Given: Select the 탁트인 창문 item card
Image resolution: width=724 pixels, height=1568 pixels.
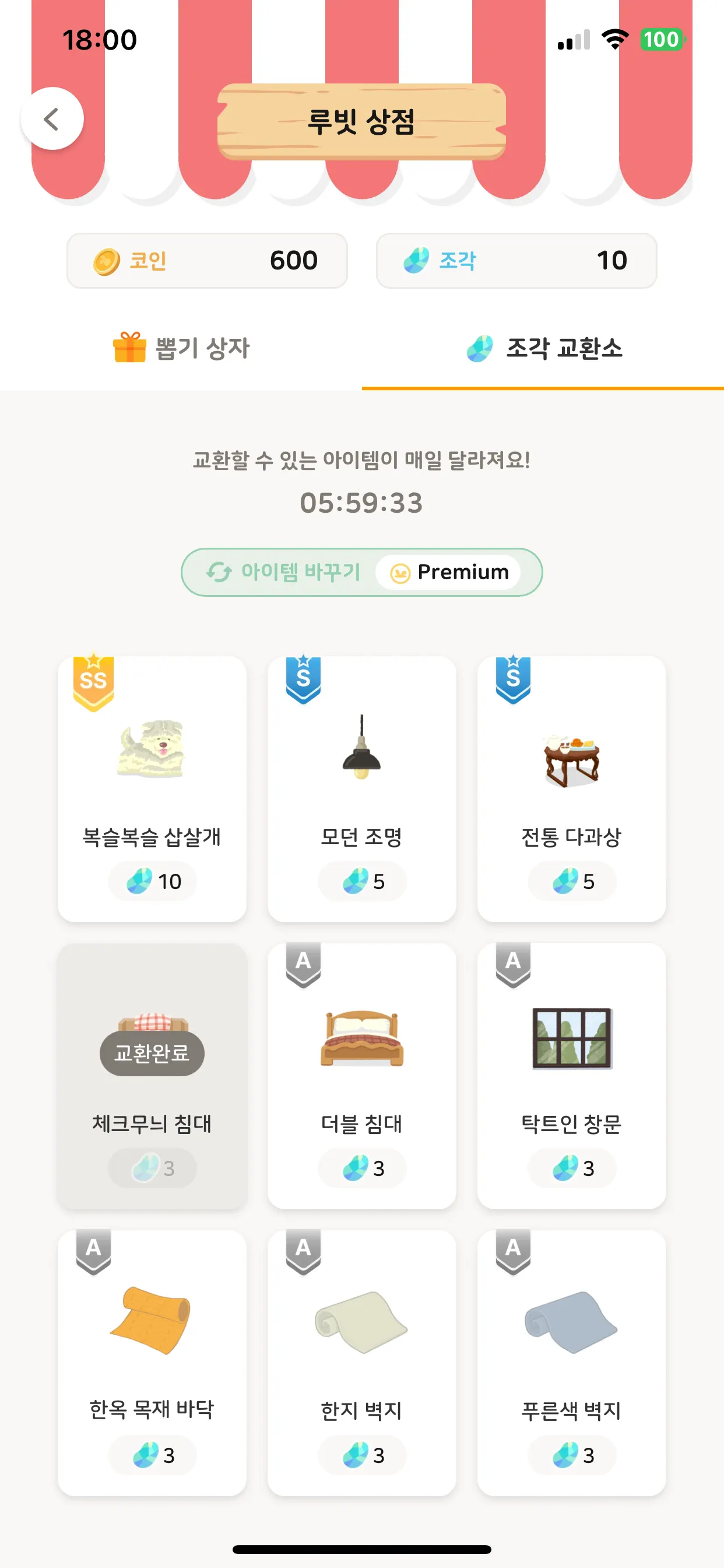Looking at the screenshot, I should (x=571, y=1075).
